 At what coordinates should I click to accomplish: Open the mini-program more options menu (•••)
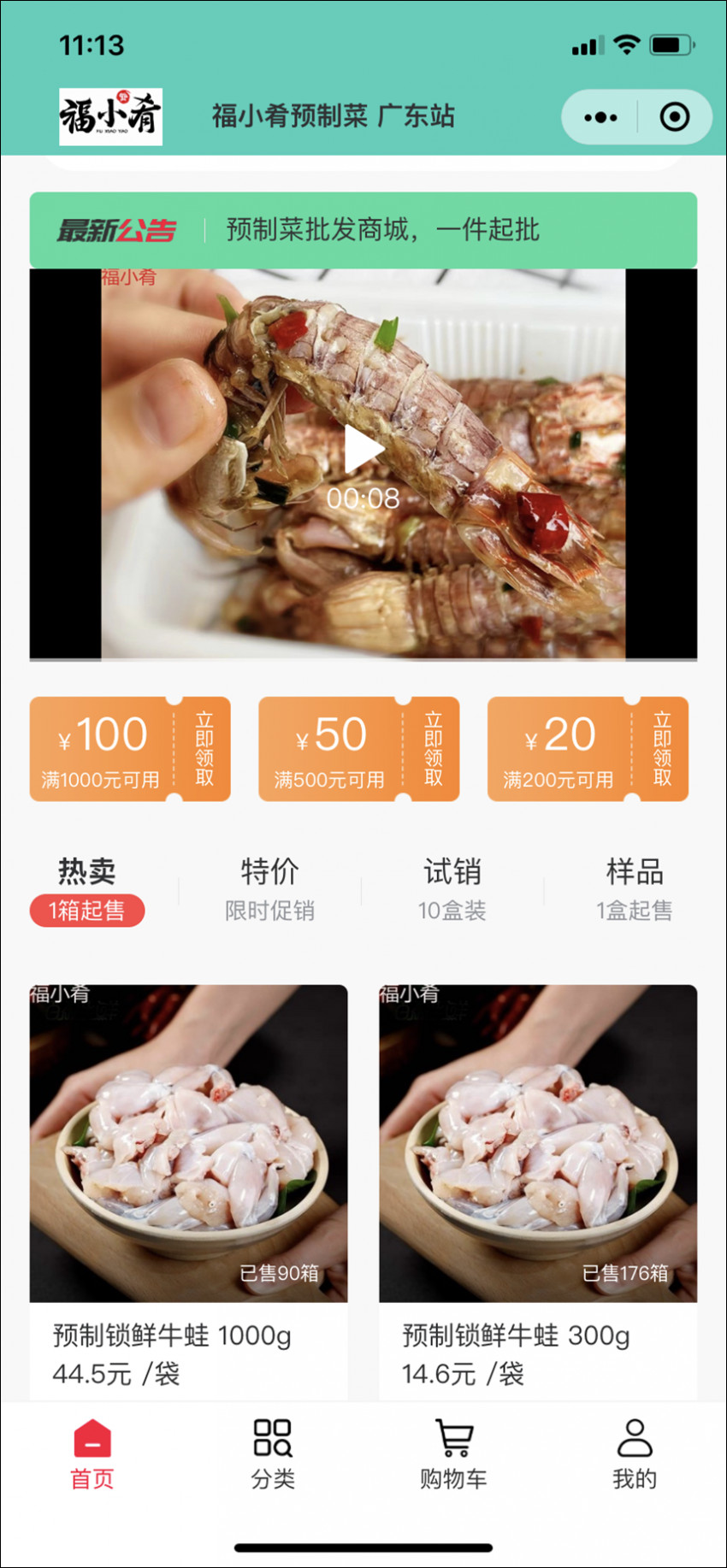[x=601, y=116]
